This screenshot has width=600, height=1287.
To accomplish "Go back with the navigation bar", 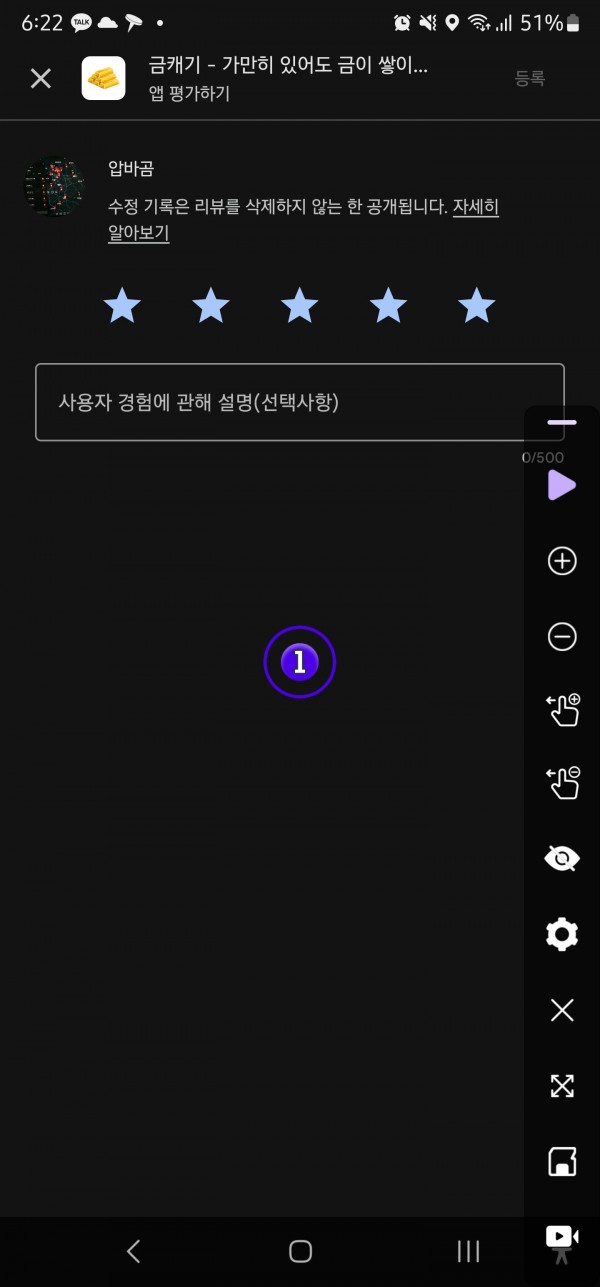I will 133,1251.
